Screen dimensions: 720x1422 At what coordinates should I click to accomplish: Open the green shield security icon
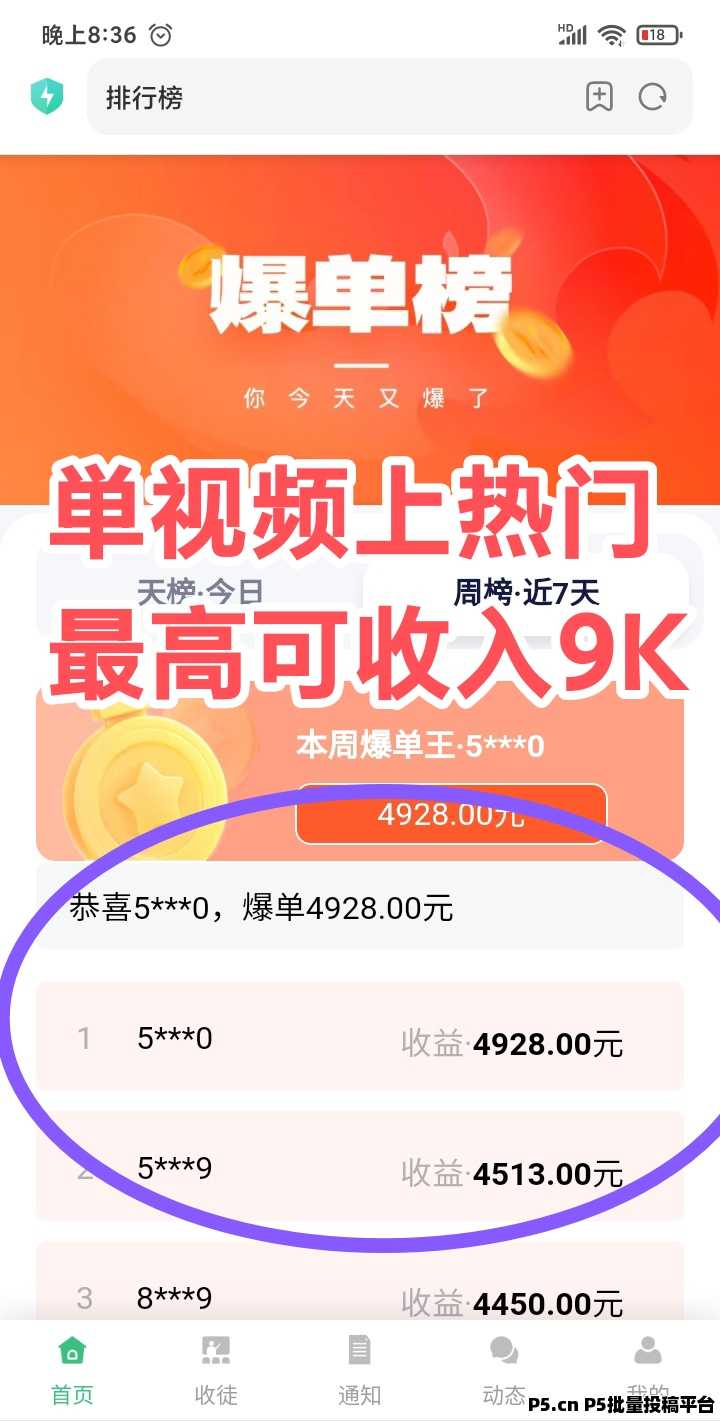[x=46, y=97]
